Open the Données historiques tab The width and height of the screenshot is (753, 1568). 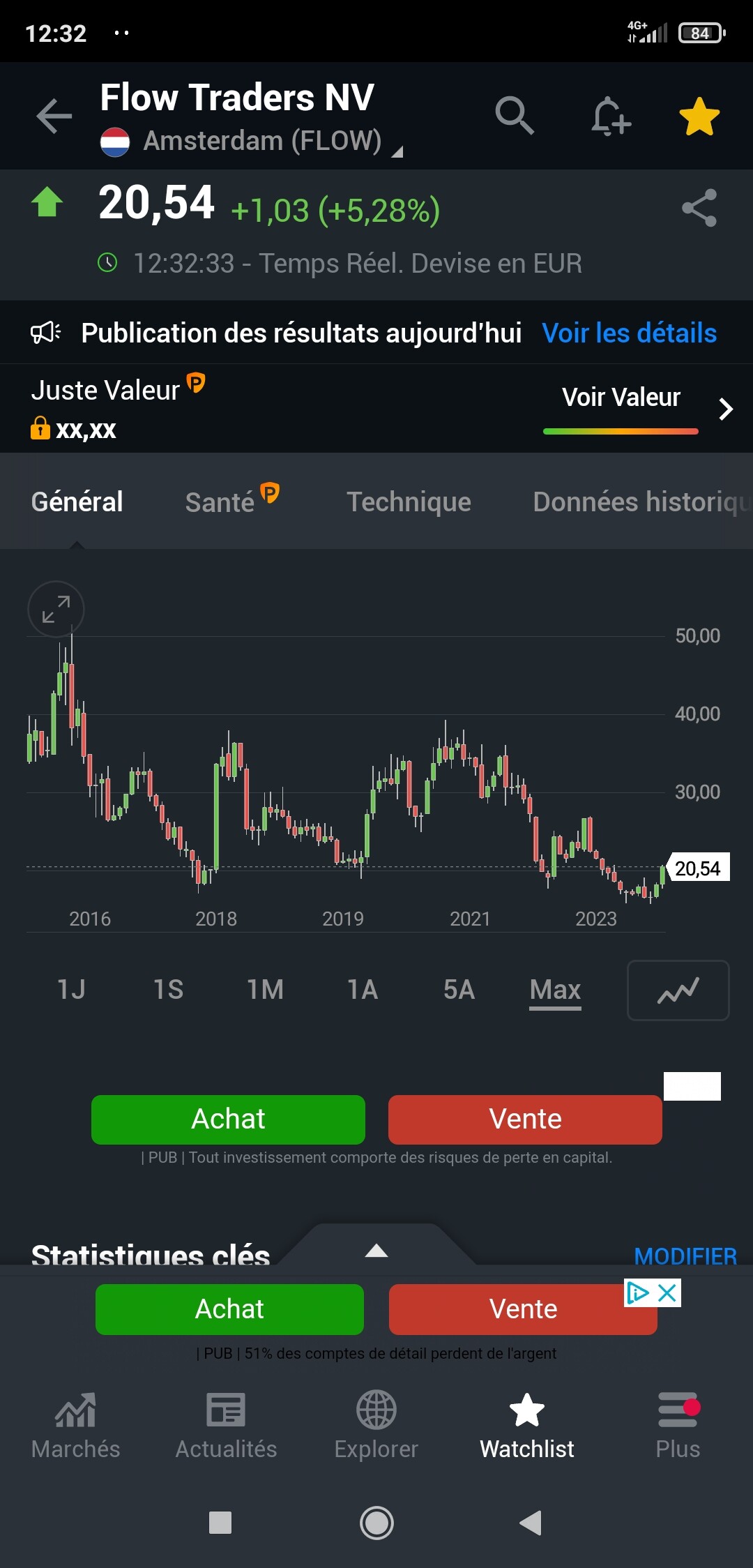click(x=642, y=502)
